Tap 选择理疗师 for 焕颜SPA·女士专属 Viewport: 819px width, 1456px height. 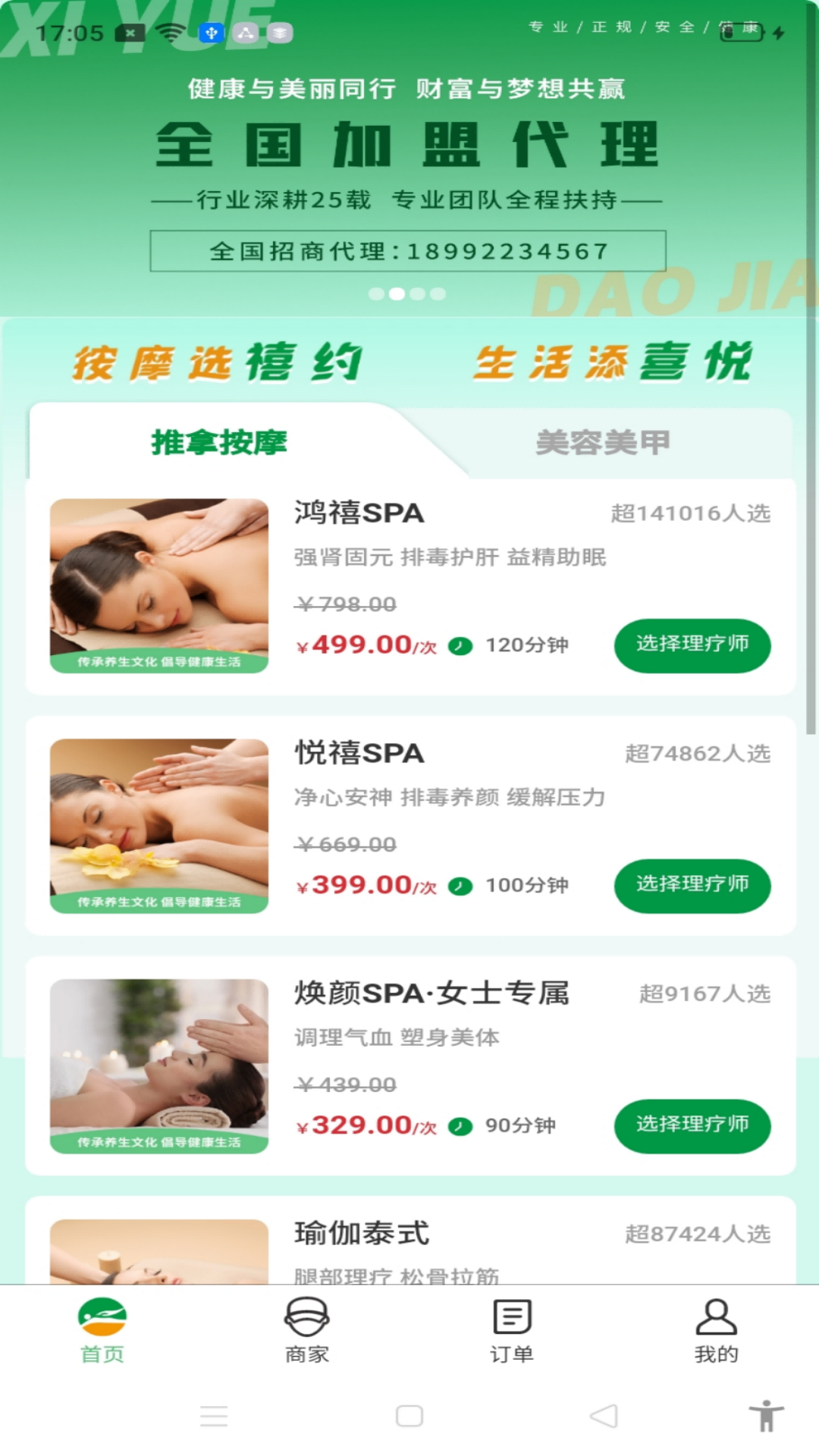[692, 1126]
